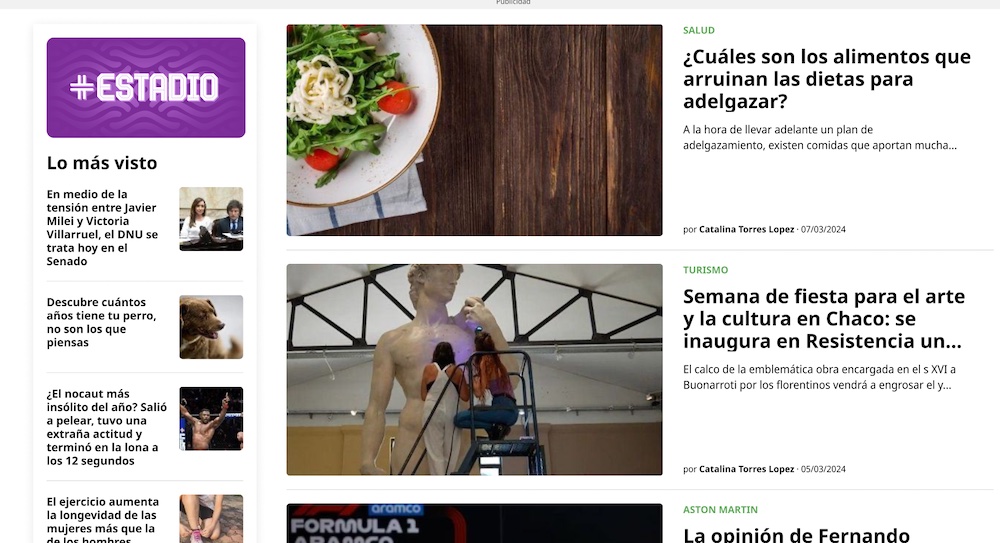The width and height of the screenshot is (1000, 543).
Task: Open the Milei and Villarruel DNU story
Action: click(104, 227)
